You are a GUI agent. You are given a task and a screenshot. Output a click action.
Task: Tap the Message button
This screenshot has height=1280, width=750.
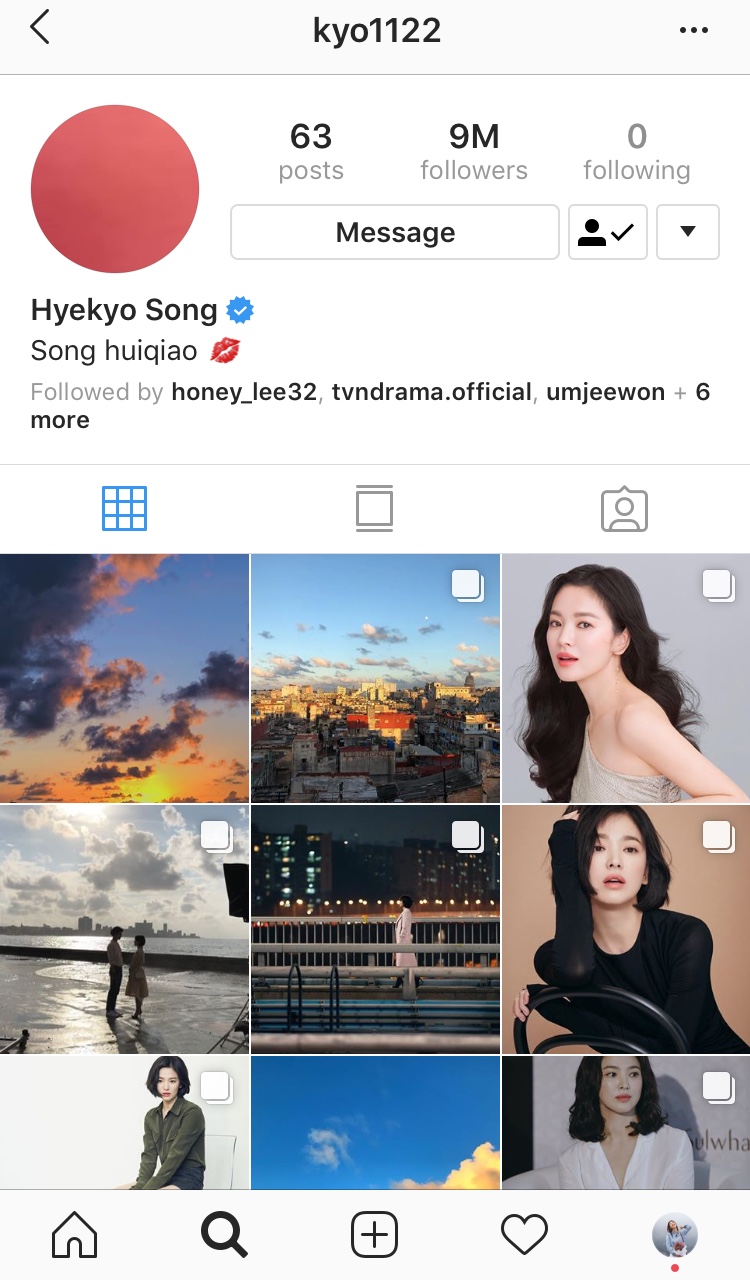(395, 233)
